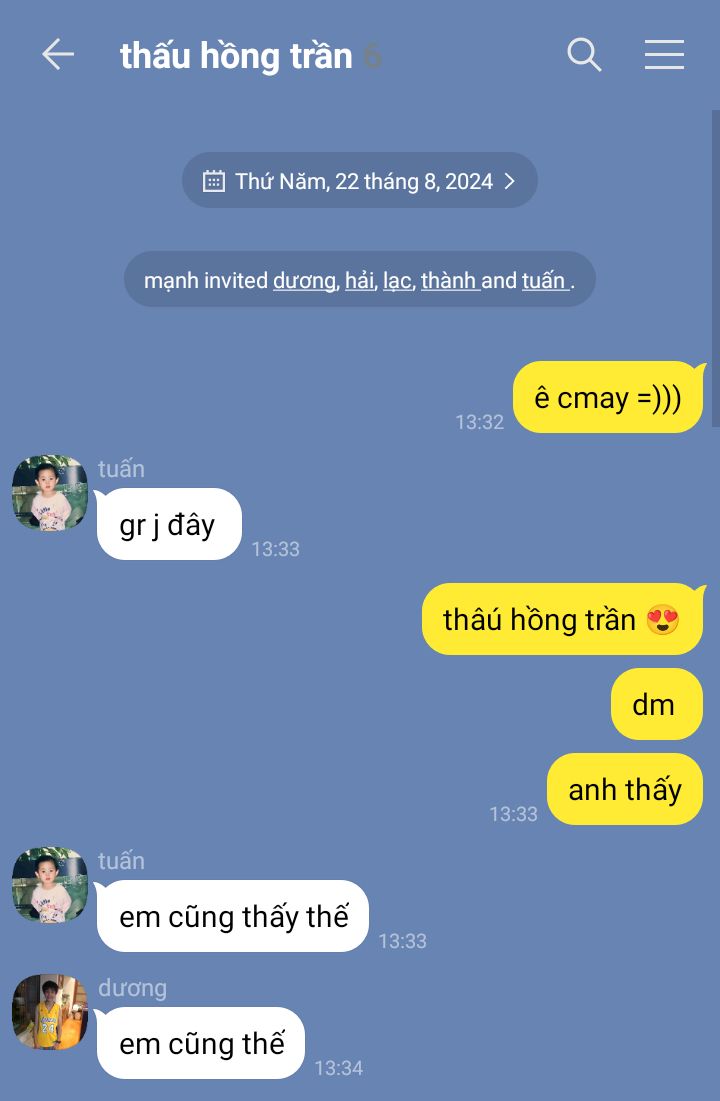Open the date picker Thứ Năm, 22 tháng 8

pos(360,181)
